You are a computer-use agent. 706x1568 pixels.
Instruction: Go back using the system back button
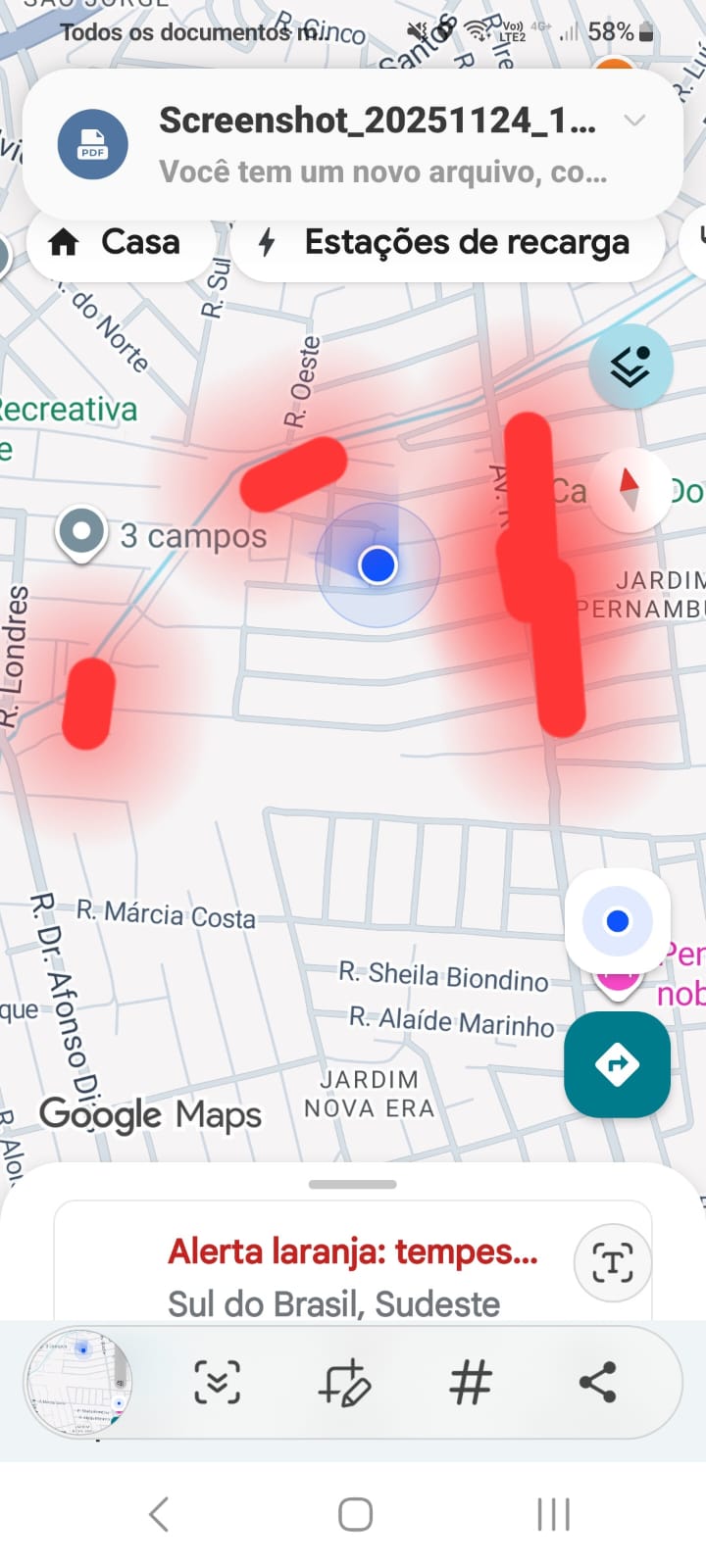(159, 1514)
